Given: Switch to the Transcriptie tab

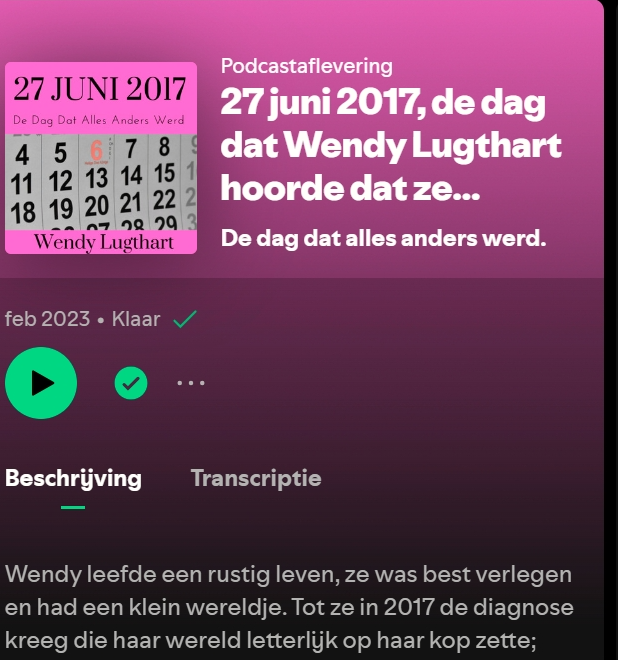Looking at the screenshot, I should pyautogui.click(x=256, y=478).
